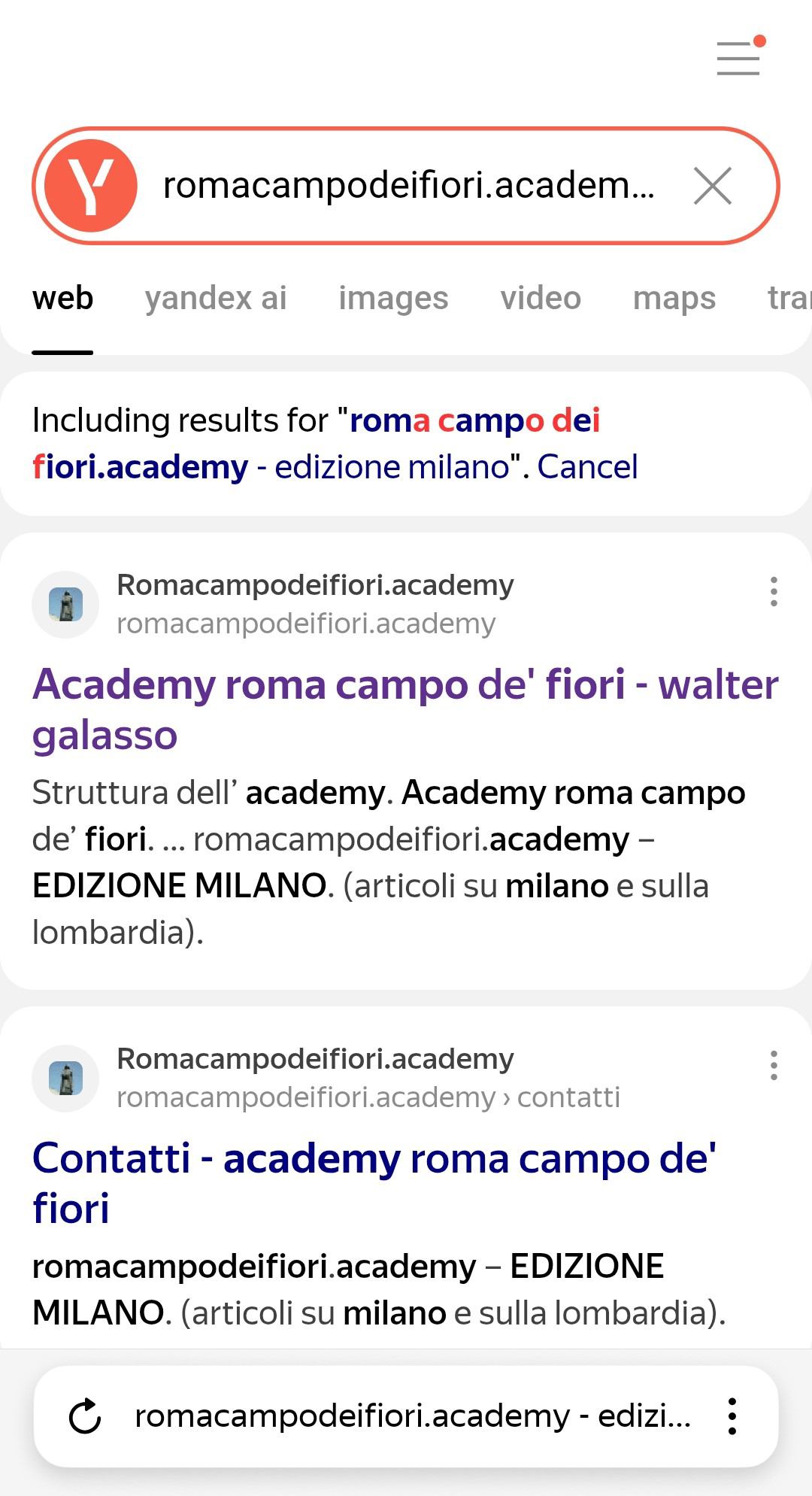The height and width of the screenshot is (1496, 812).
Task: Tap the bottom browser address bar
Action: click(412, 1416)
